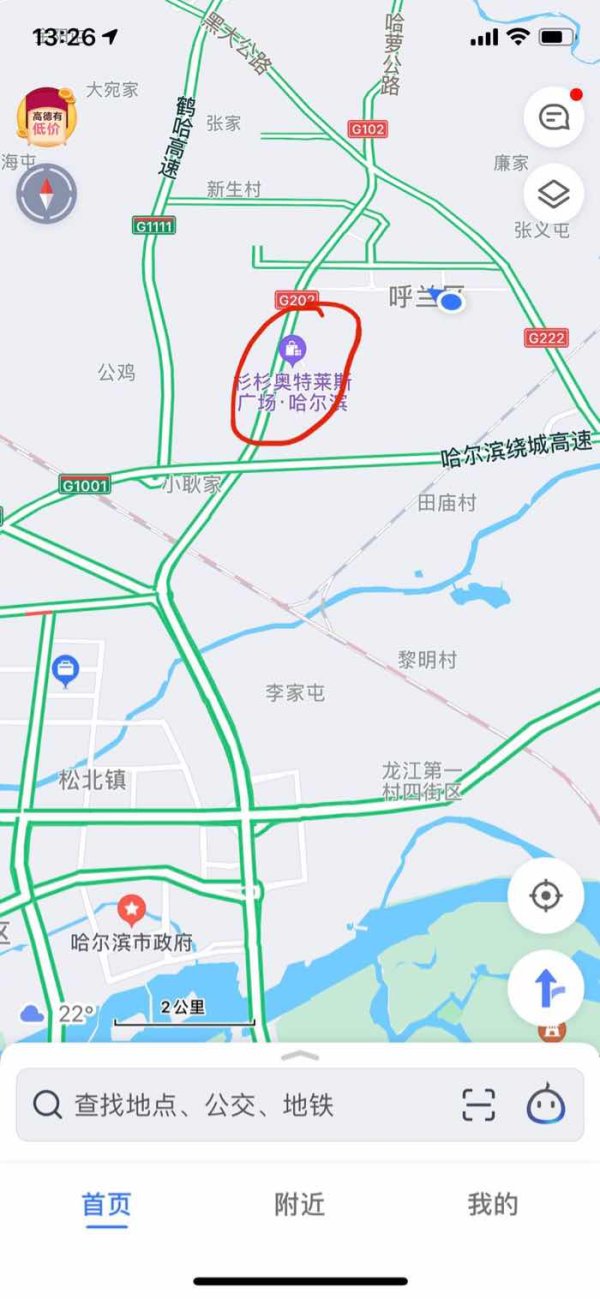This screenshot has width=600, height=1299.
Task: Open the 22° weather indicator
Action: [x=57, y=1014]
